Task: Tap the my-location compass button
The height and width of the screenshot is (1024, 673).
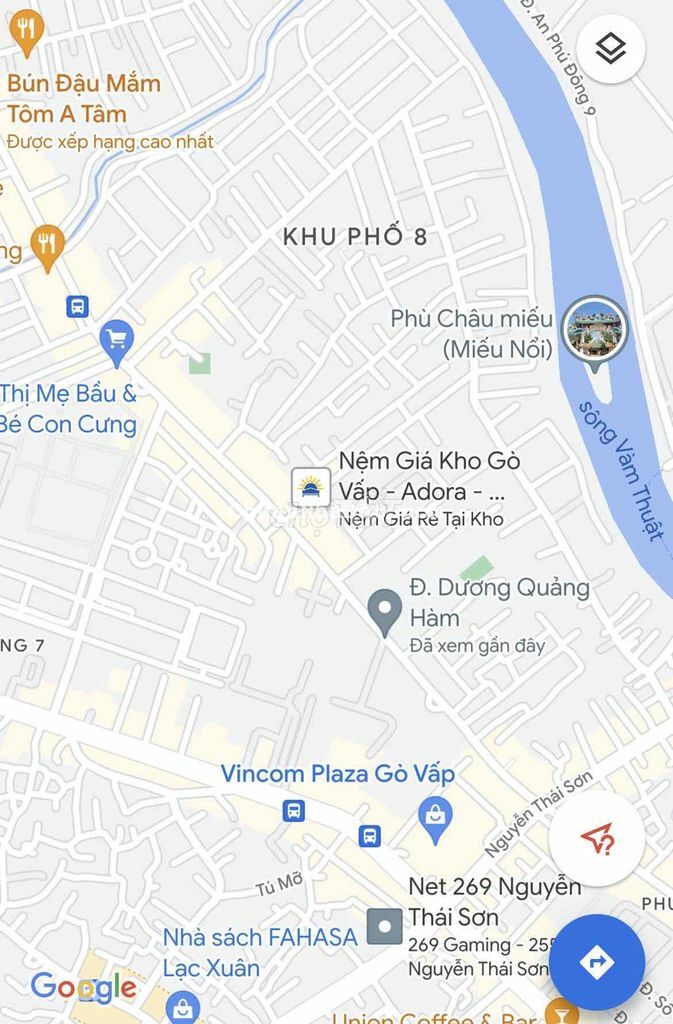Action: coord(596,839)
